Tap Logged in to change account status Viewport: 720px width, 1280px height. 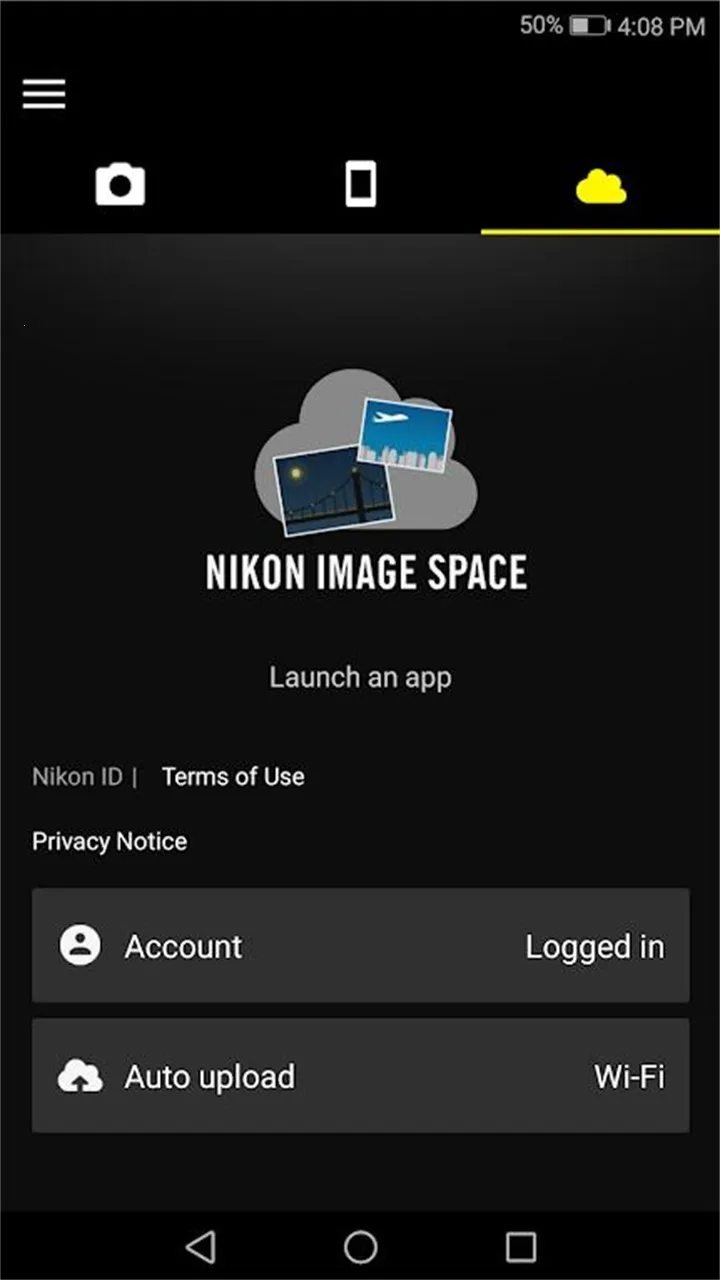pos(595,946)
